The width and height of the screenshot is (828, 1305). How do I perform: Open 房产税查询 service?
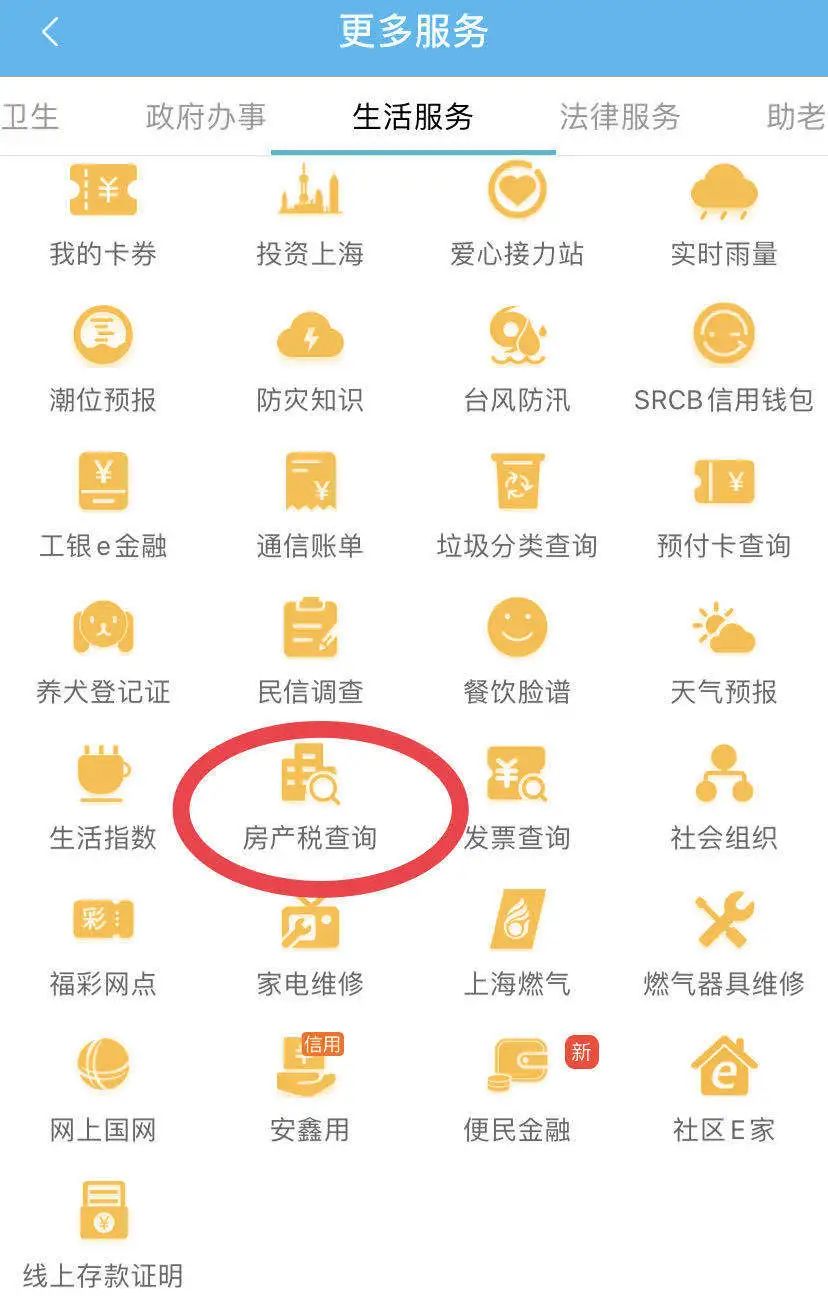pyautogui.click(x=310, y=801)
